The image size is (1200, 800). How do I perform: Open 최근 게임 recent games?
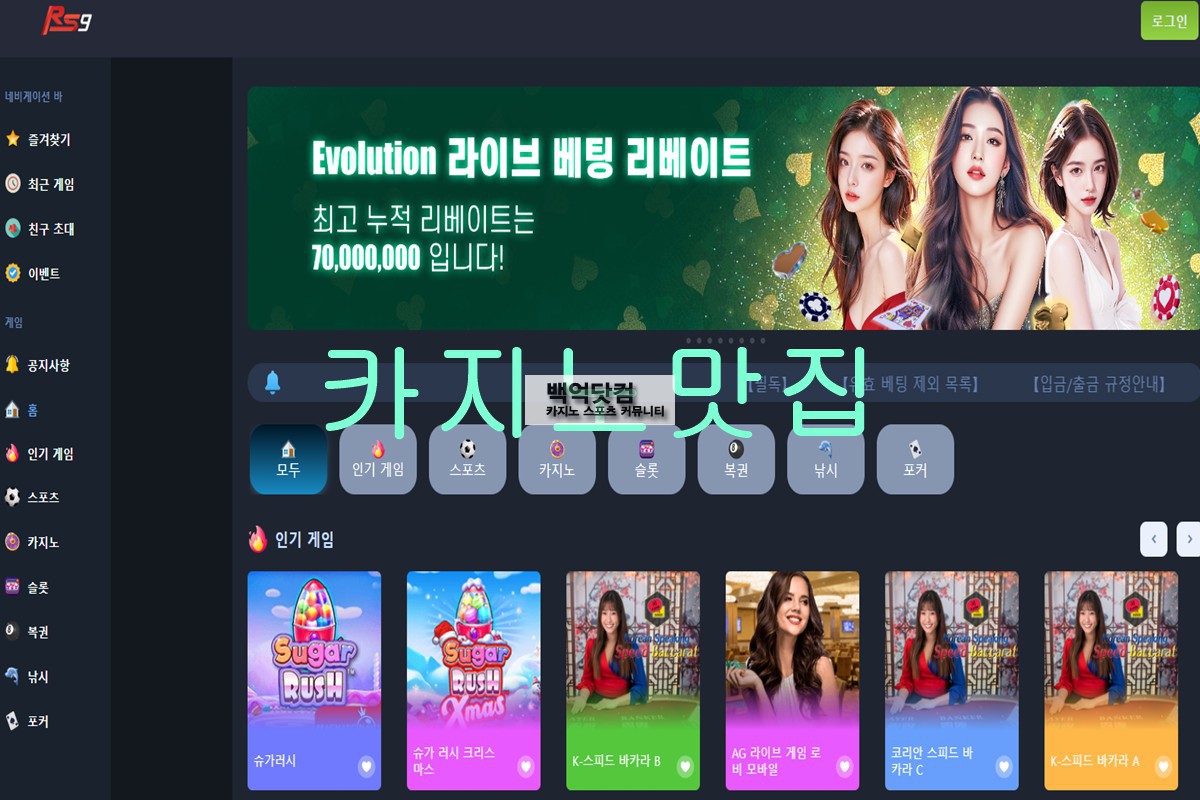pyautogui.click(x=40, y=184)
